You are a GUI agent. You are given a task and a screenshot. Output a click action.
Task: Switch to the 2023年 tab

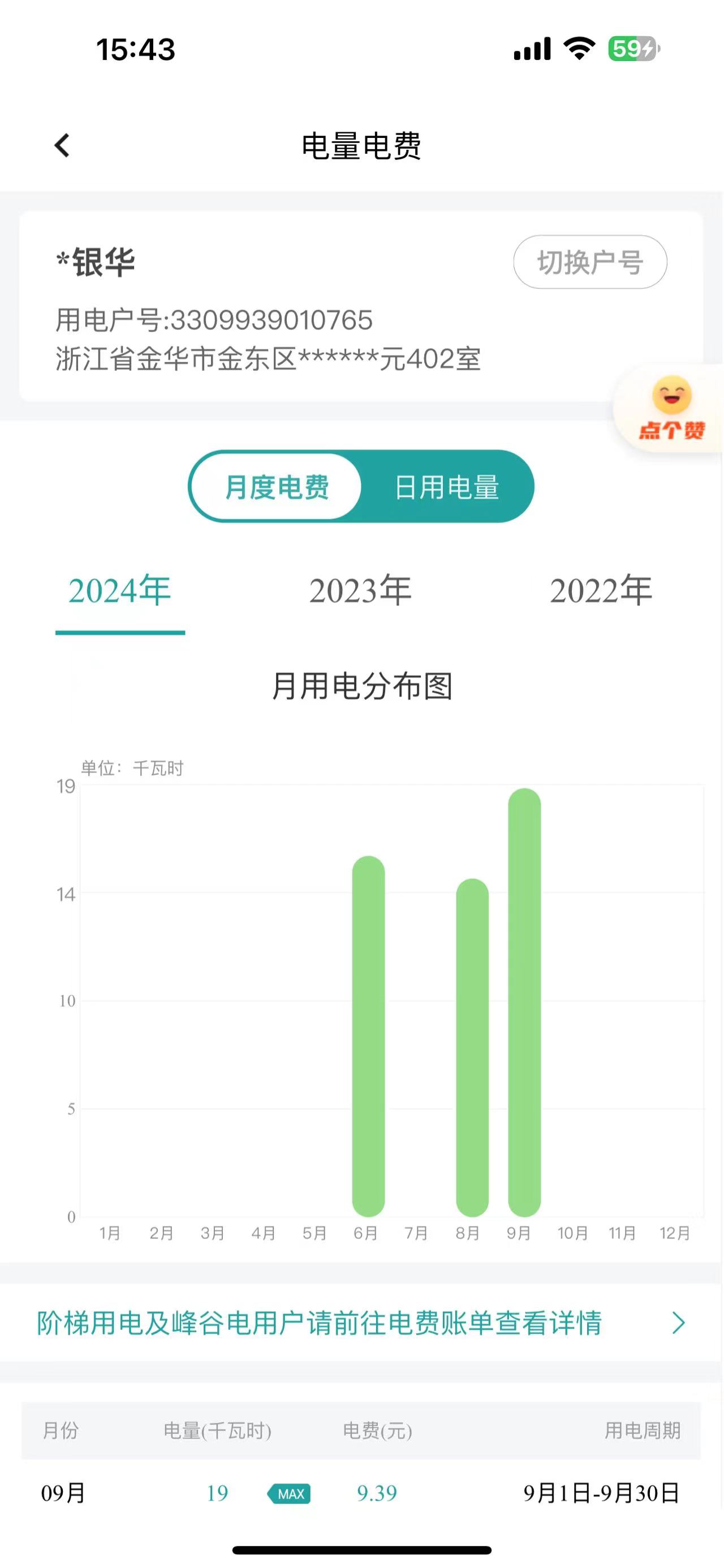click(360, 591)
